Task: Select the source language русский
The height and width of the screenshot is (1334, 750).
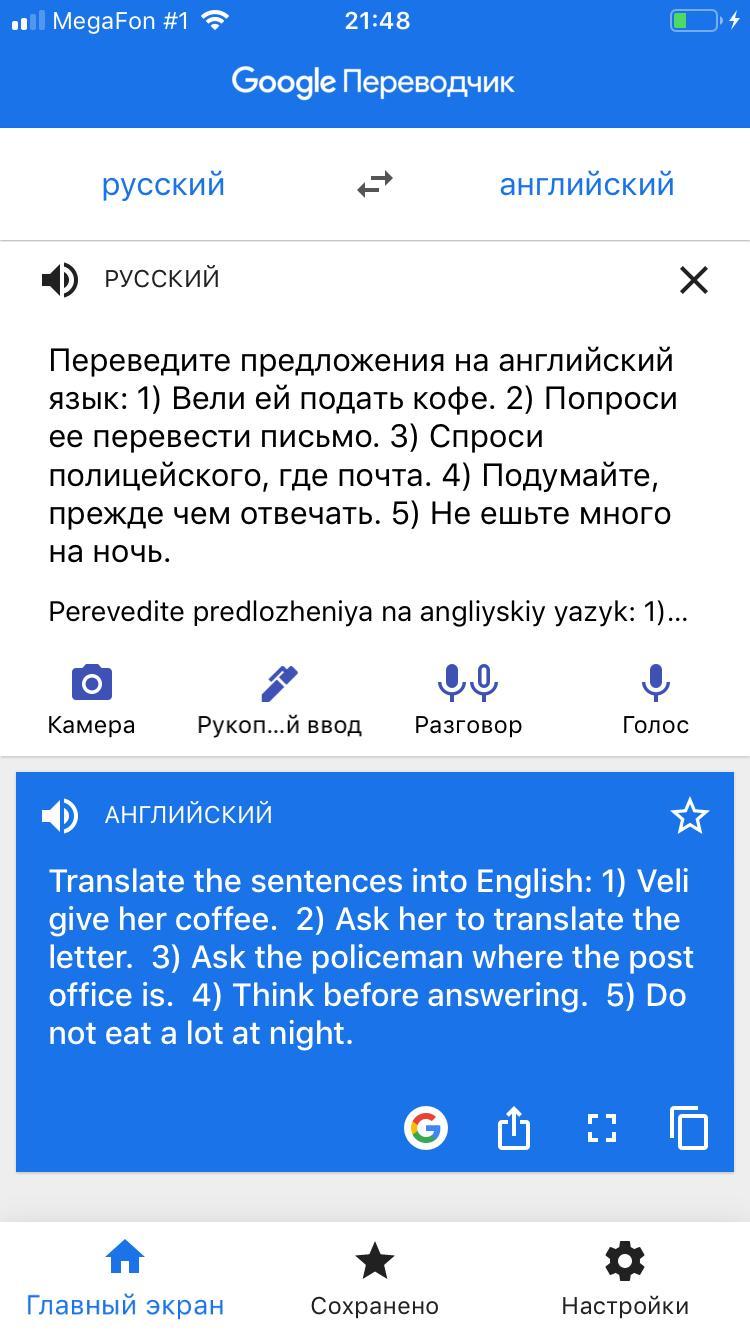Action: (x=163, y=185)
